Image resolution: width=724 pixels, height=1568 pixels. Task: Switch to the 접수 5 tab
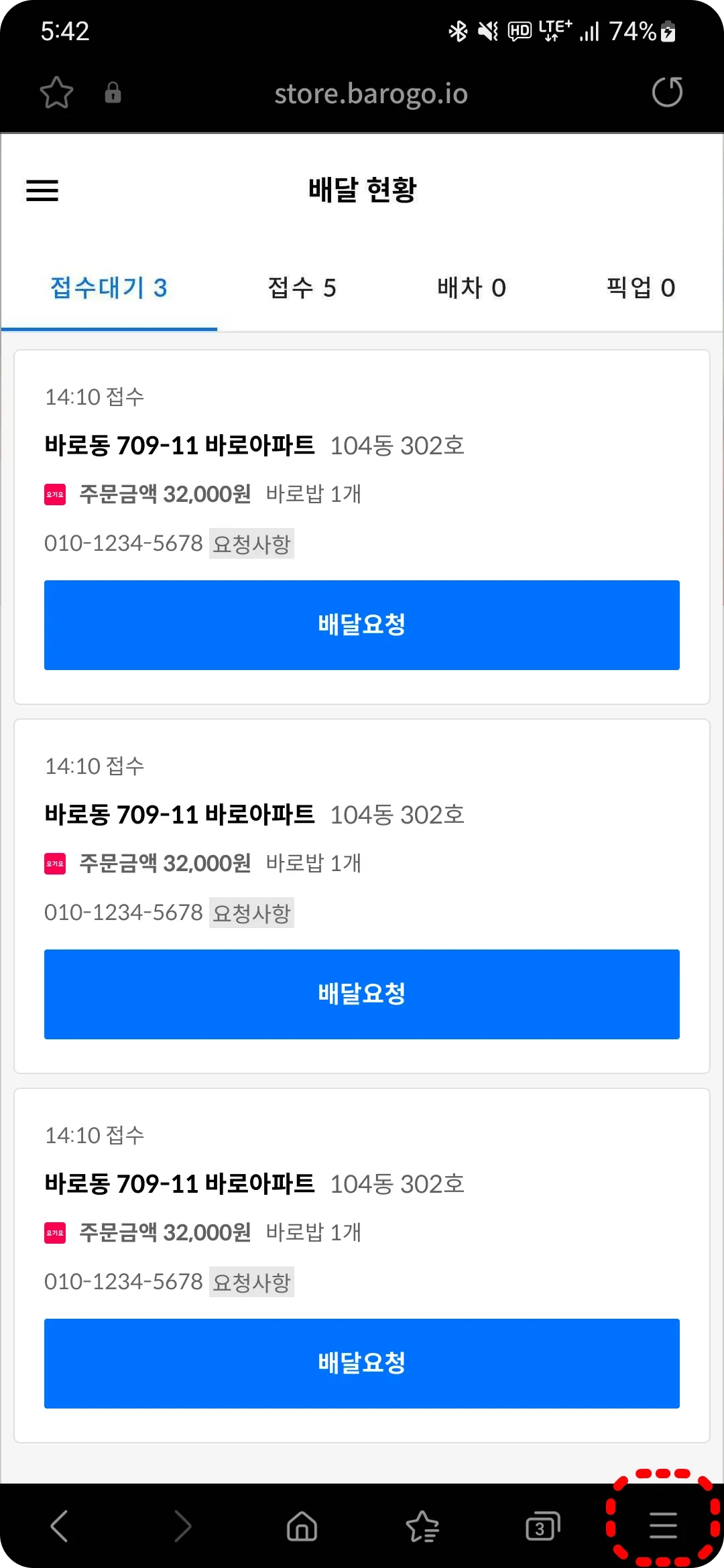[302, 288]
